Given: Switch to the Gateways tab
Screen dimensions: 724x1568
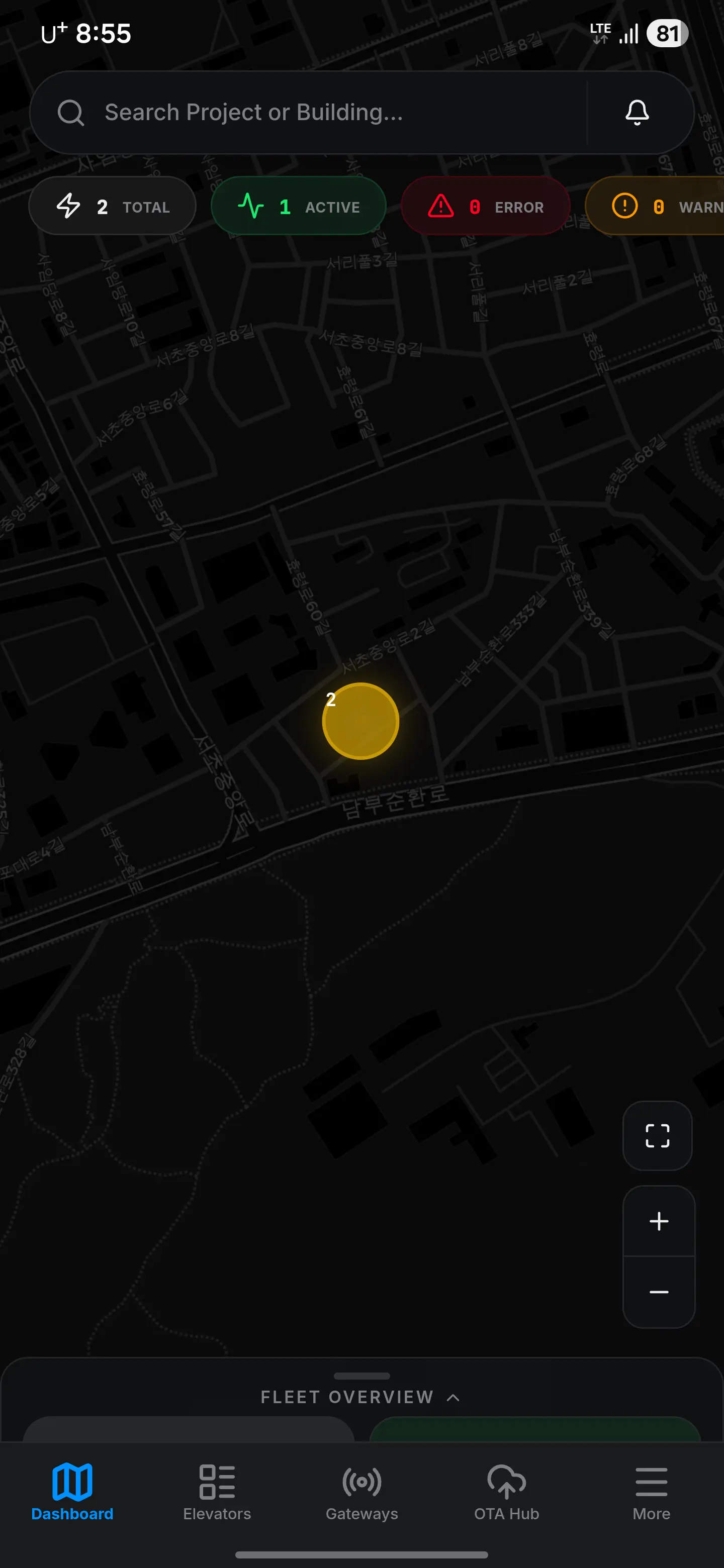Looking at the screenshot, I should click(x=361, y=1492).
